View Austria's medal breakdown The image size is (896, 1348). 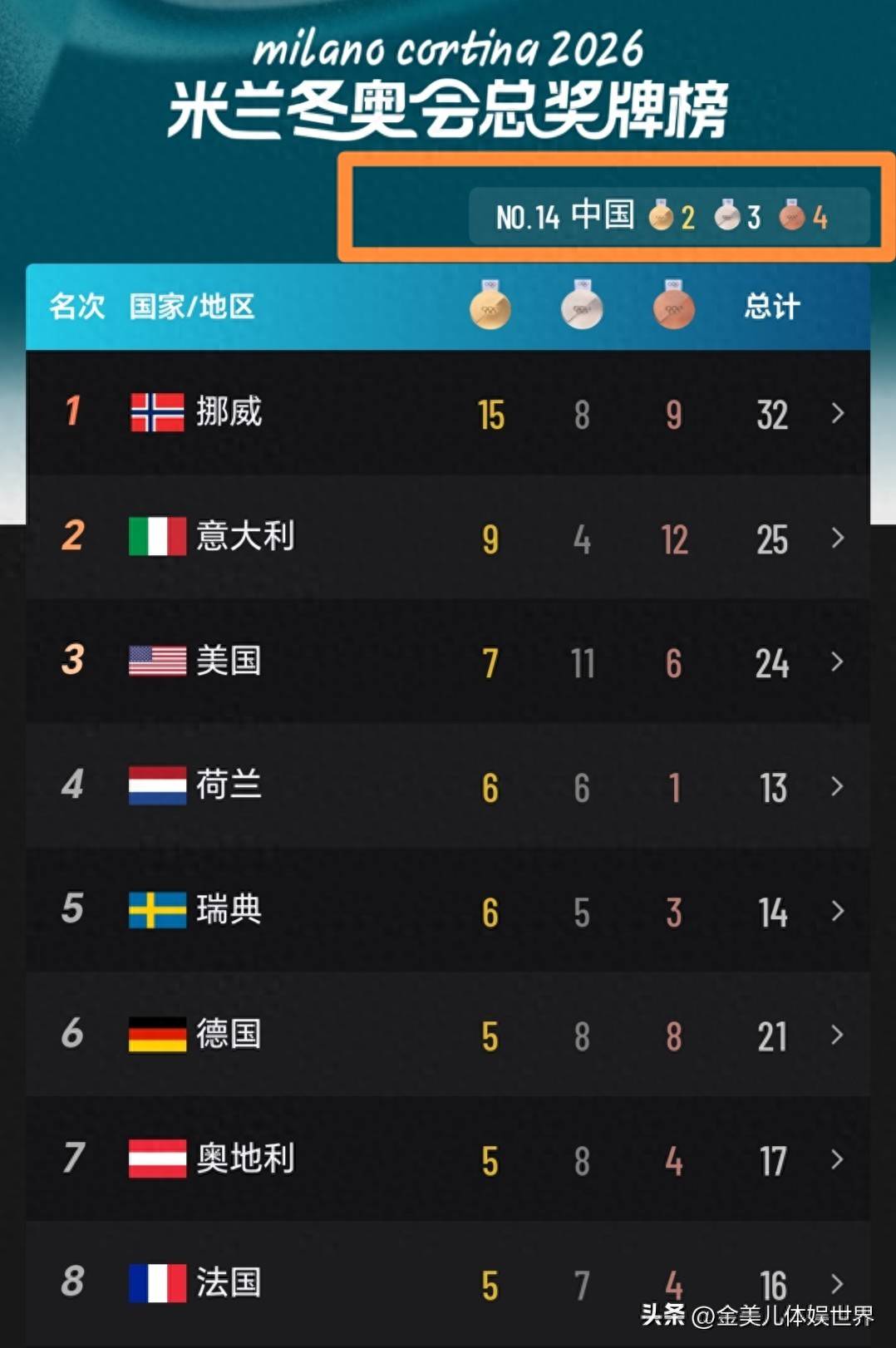837,1159
